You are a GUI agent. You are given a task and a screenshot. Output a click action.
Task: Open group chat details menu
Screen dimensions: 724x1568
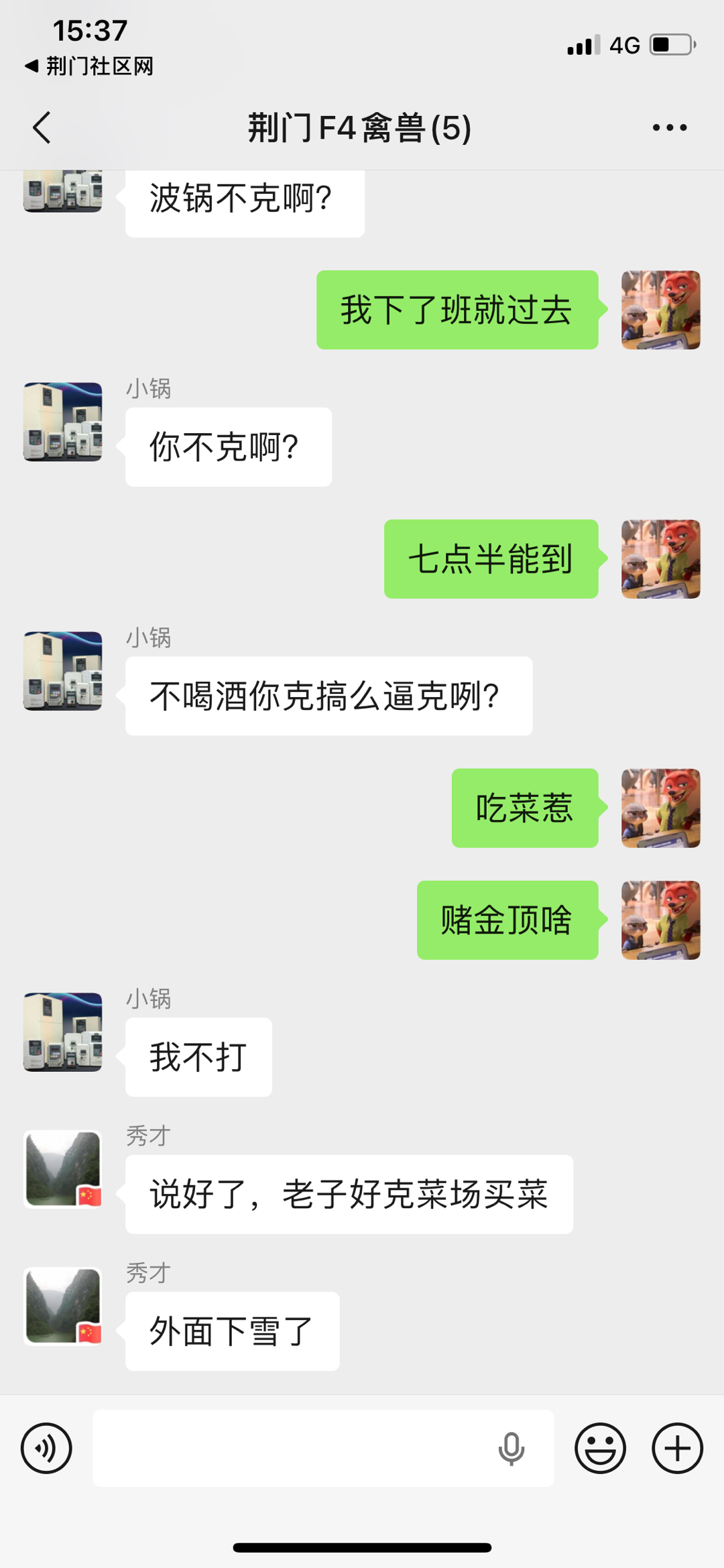tap(669, 127)
